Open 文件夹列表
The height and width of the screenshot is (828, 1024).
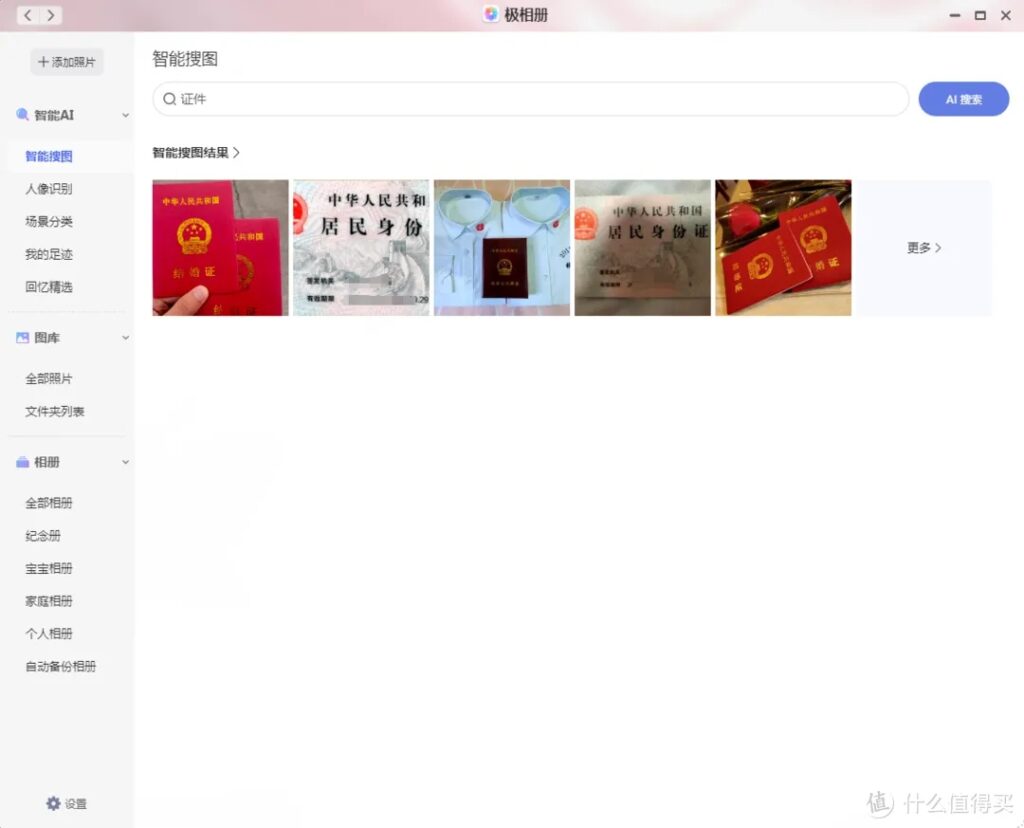[55, 412]
